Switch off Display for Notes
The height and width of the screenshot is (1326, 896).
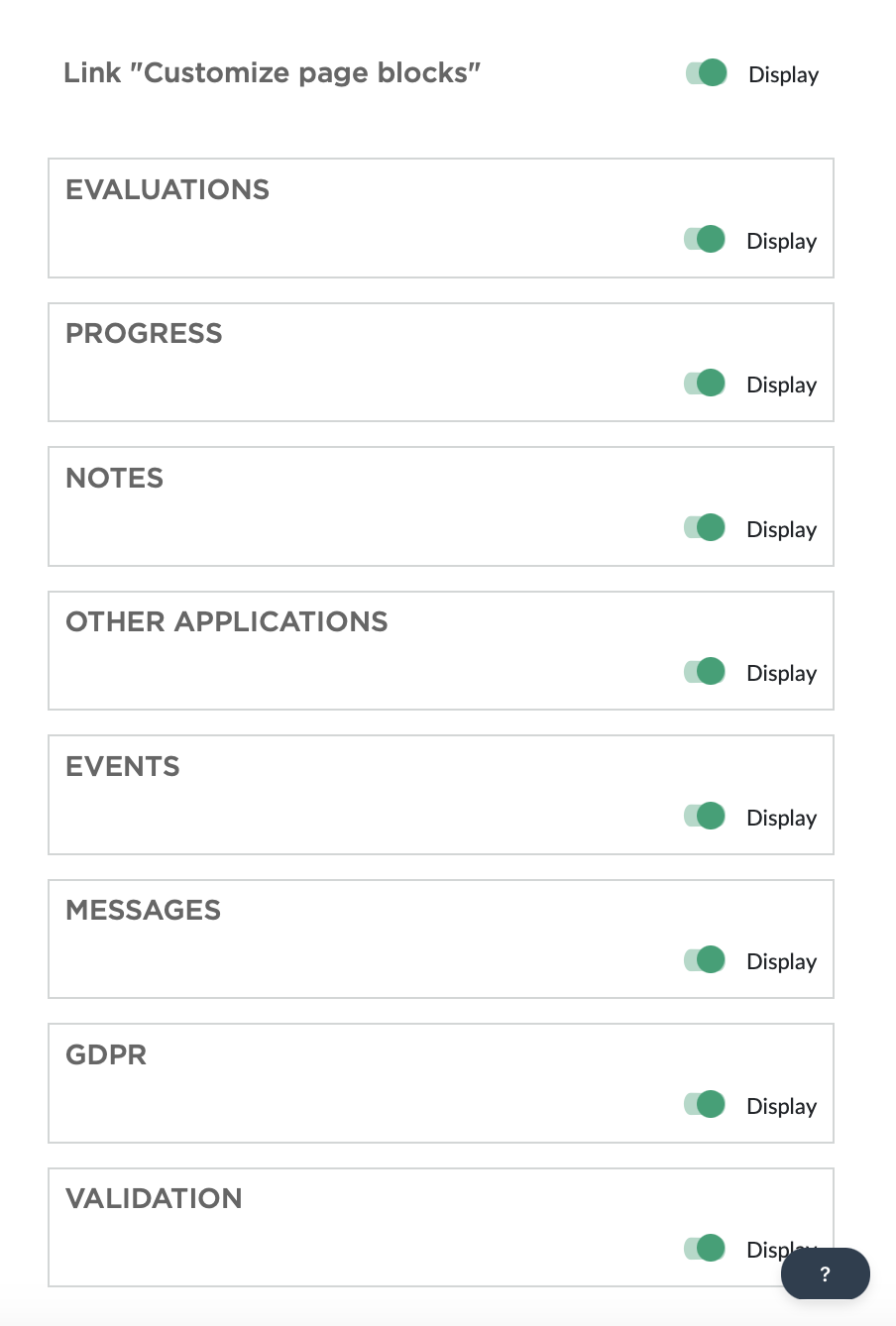point(705,528)
